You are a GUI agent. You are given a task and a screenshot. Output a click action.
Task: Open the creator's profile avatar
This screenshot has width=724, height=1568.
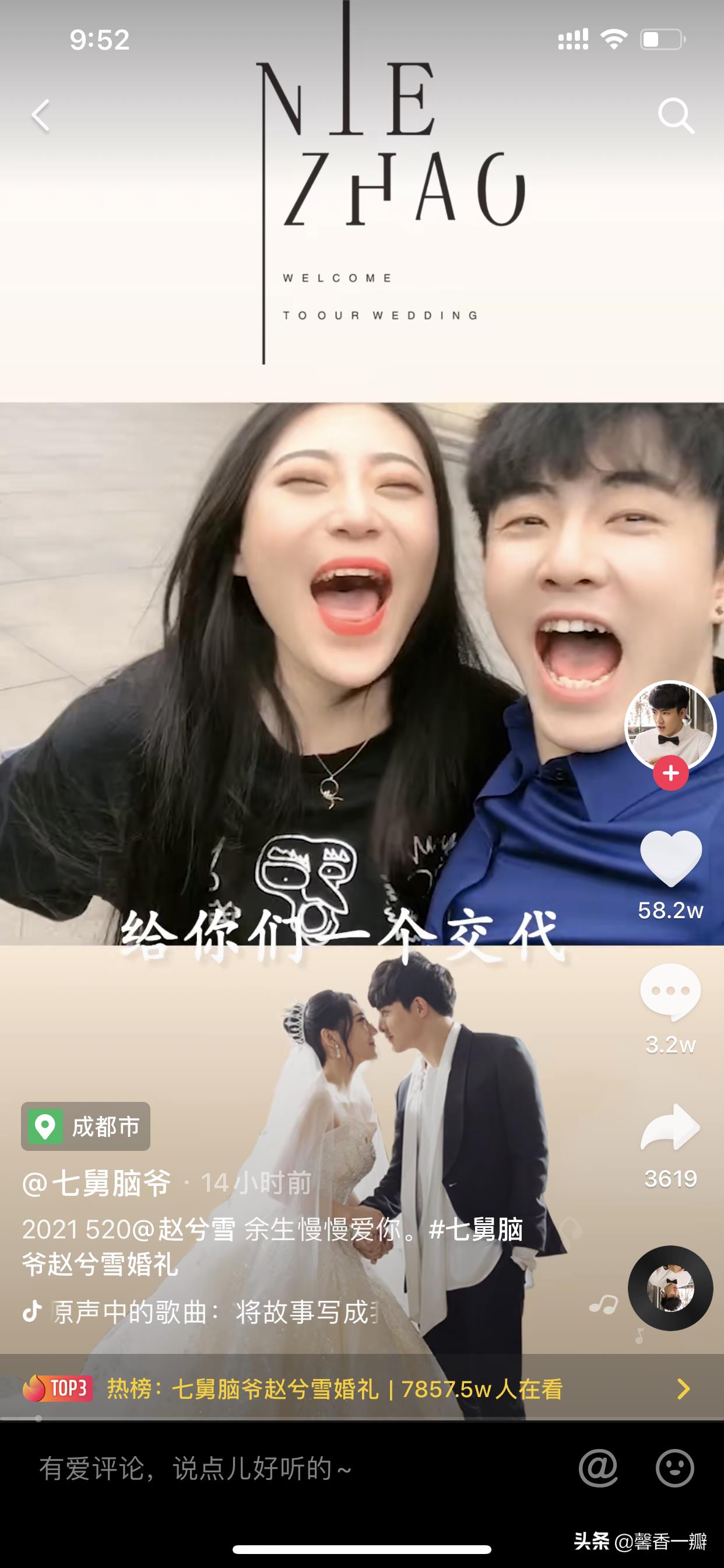[670, 726]
